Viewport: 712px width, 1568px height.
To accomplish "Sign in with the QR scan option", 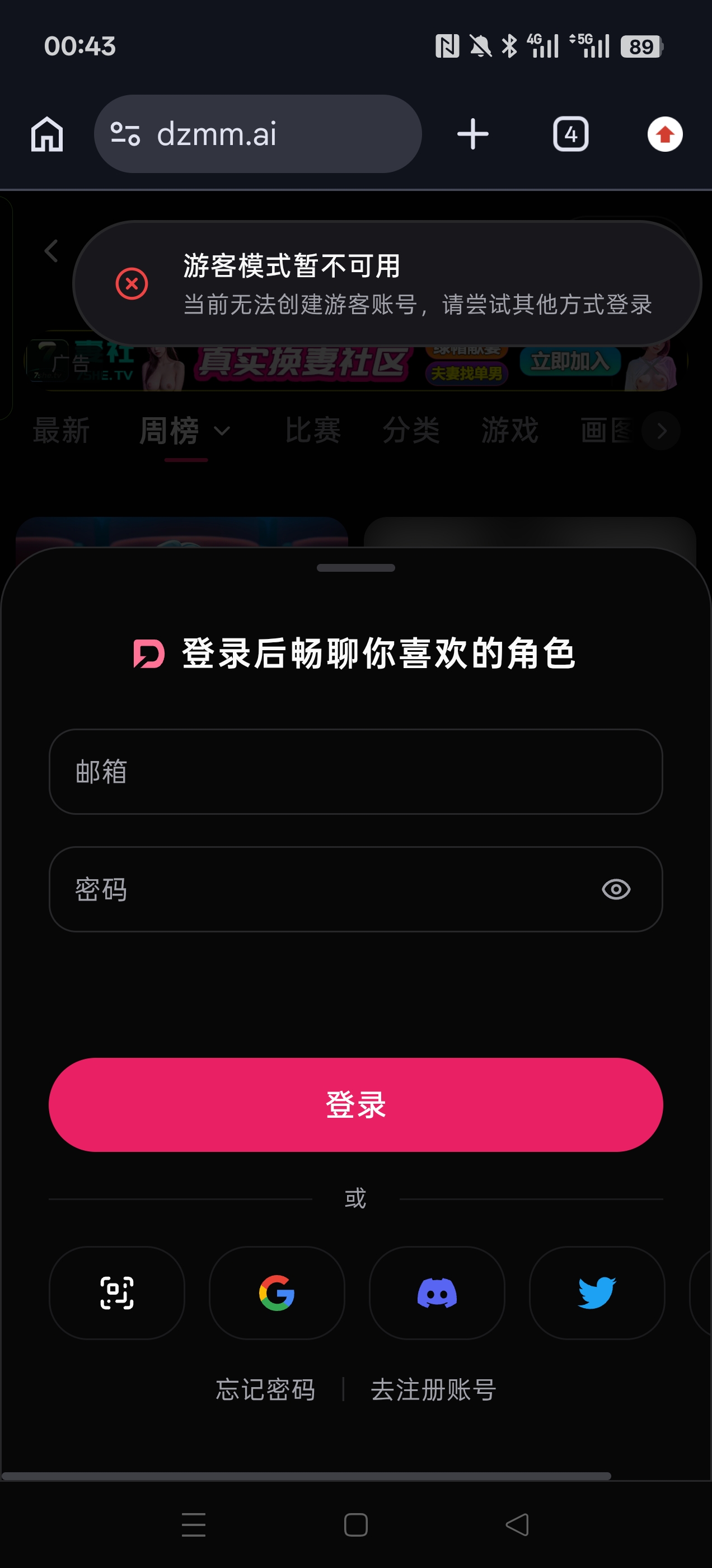I will [116, 1292].
